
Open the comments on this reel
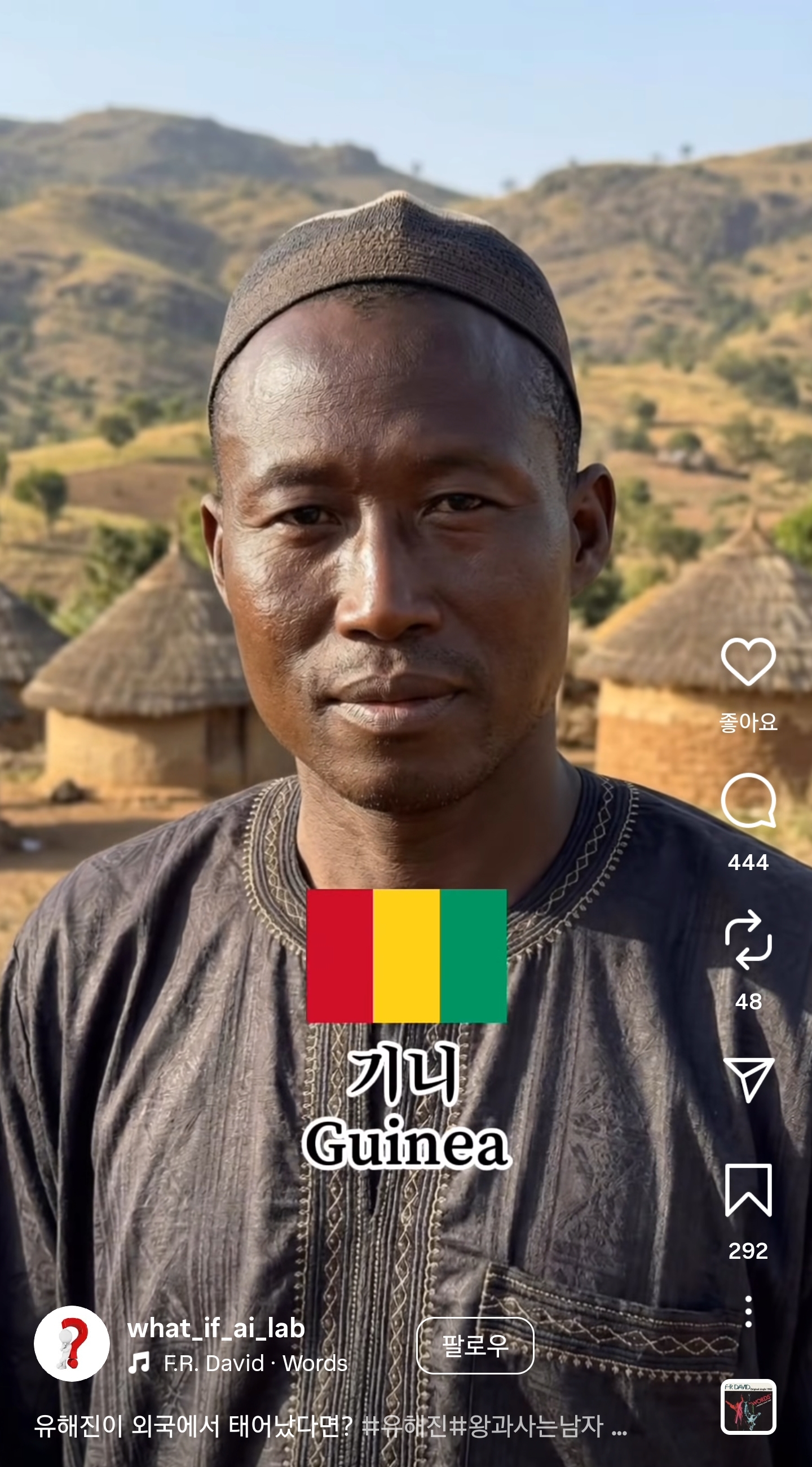(x=748, y=800)
